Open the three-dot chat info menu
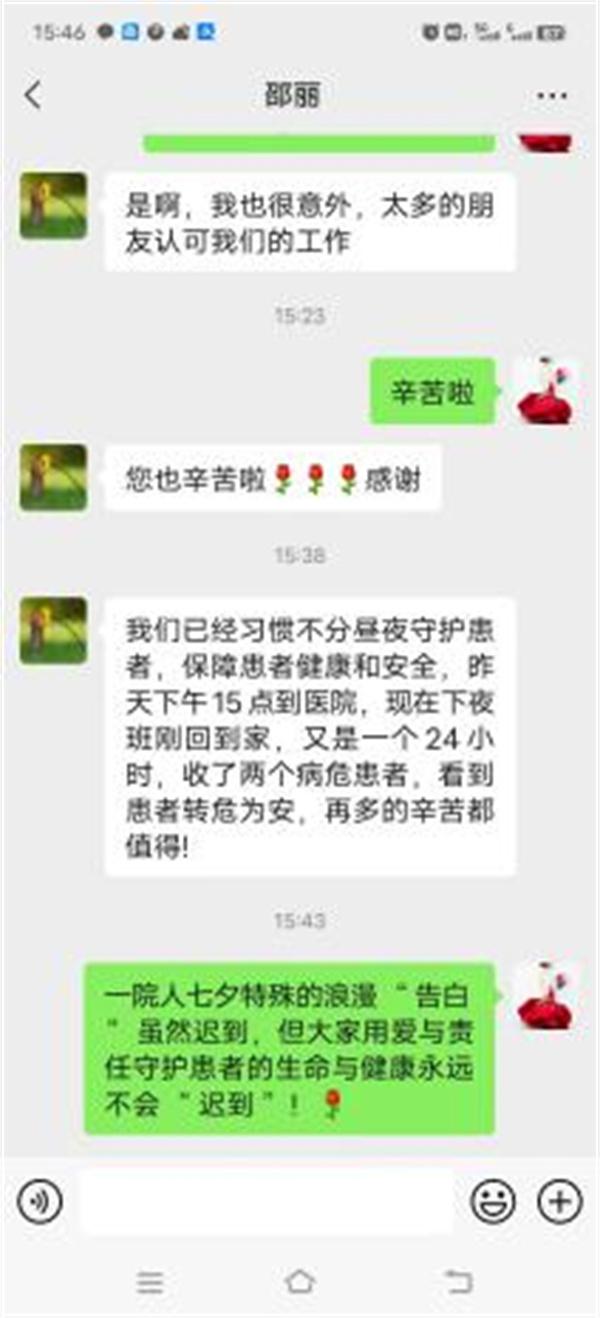The image size is (600, 1318). tap(552, 96)
